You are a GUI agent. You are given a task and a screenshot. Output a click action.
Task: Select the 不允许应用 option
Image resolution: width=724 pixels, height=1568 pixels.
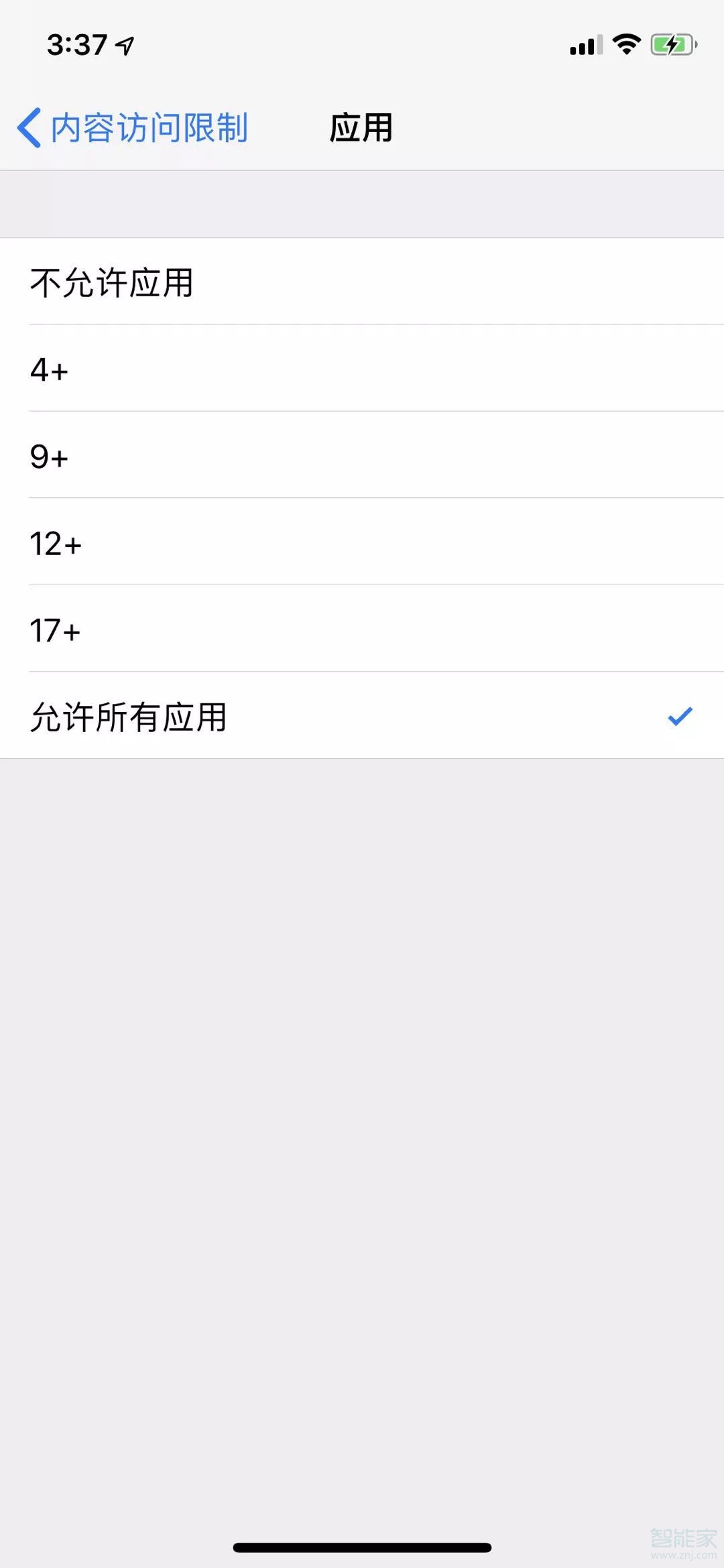pyautogui.click(x=362, y=282)
